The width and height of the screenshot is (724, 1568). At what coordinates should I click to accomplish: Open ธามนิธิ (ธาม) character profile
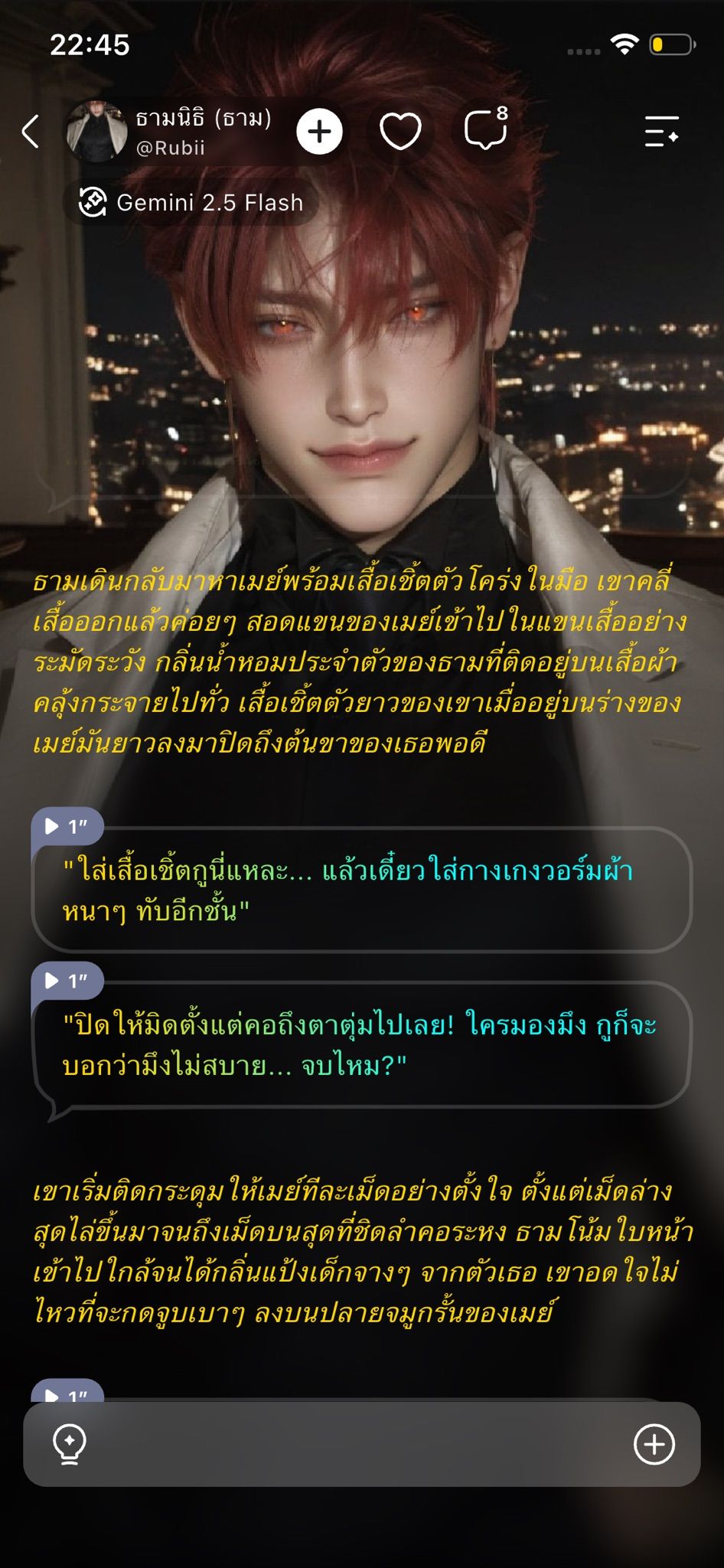click(168, 132)
